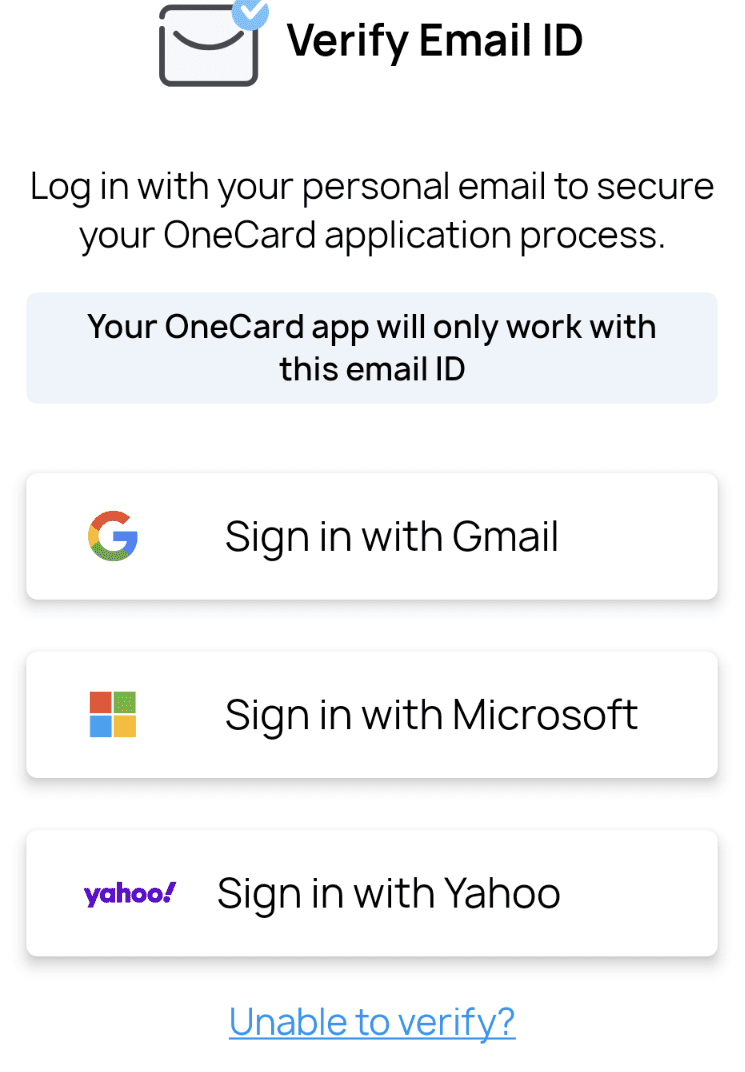The image size is (745, 1072).
Task: Click the Microsoft four-square logo icon
Action: pyautogui.click(x=112, y=714)
